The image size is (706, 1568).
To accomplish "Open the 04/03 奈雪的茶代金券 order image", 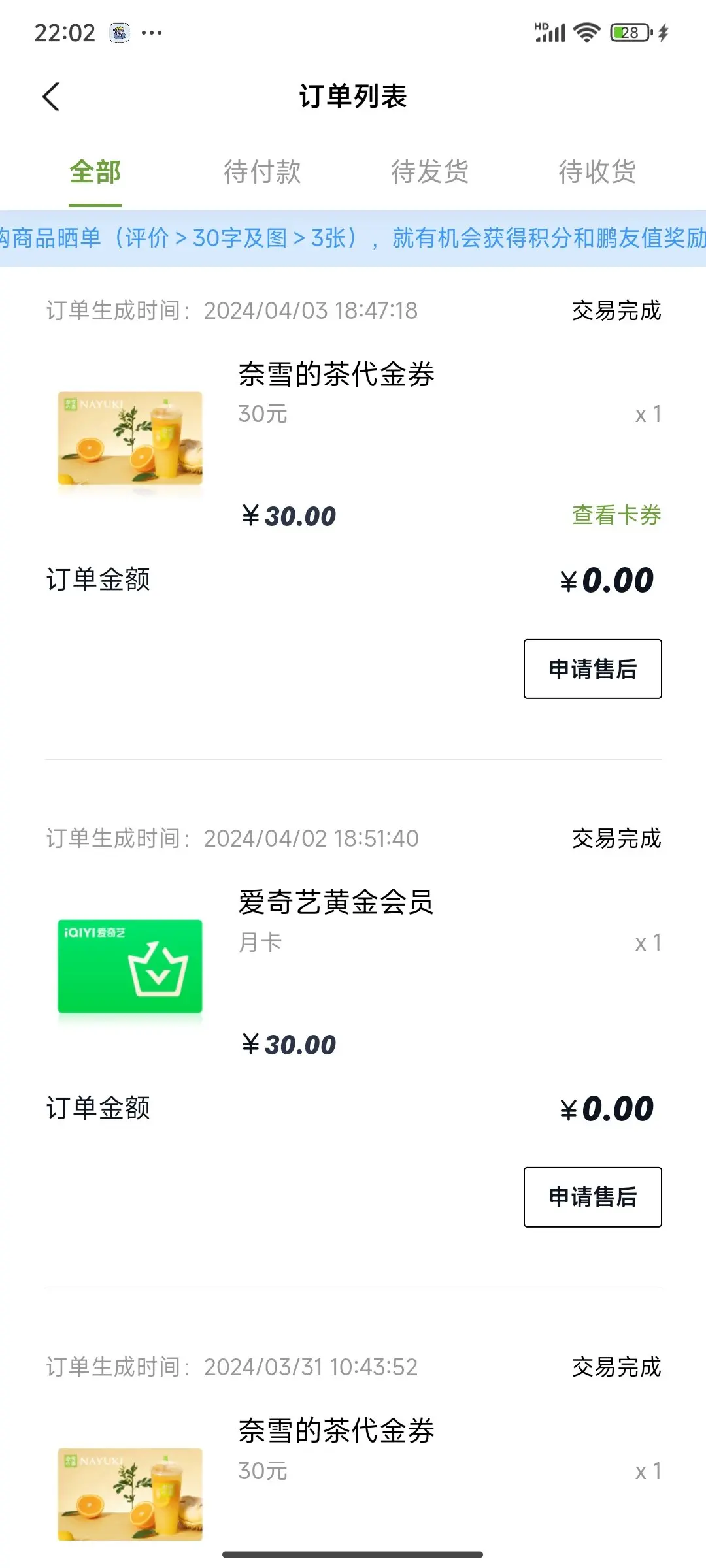I will [130, 438].
